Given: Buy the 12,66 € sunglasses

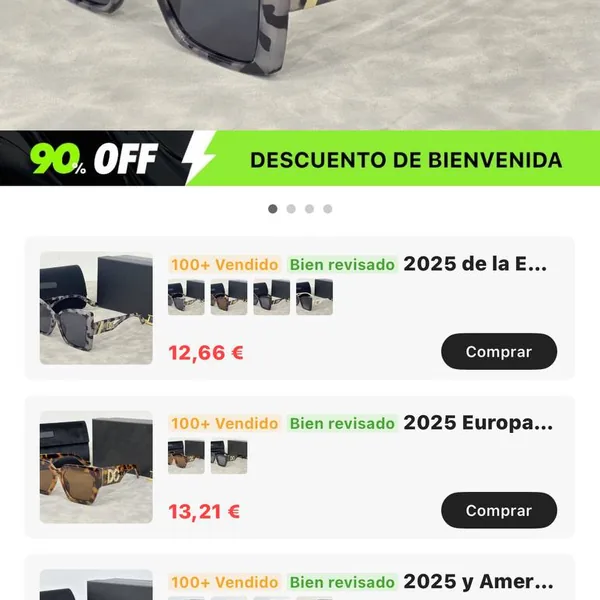Looking at the screenshot, I should 498,352.
